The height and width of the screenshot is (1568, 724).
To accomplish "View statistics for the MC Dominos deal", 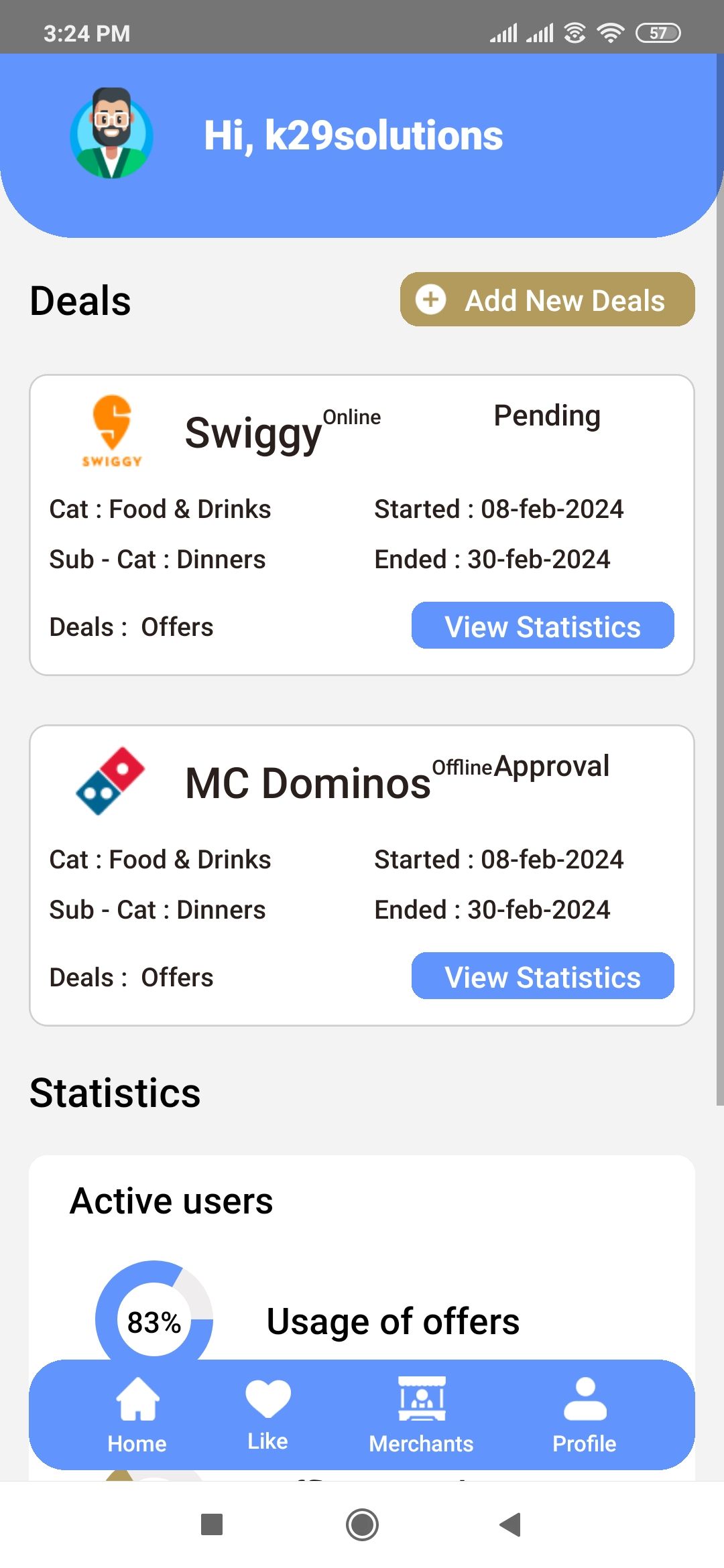I will click(x=542, y=976).
